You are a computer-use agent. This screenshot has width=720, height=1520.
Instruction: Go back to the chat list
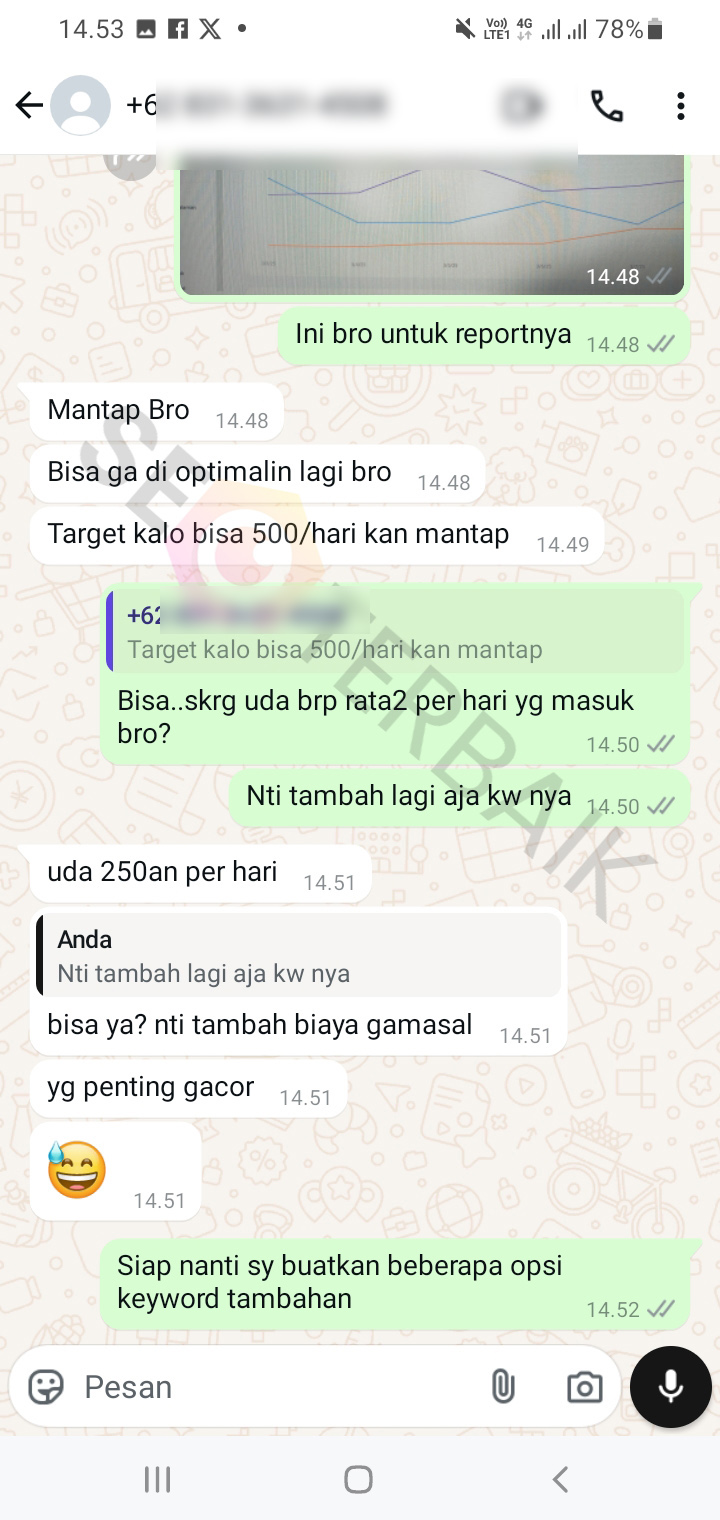point(29,105)
